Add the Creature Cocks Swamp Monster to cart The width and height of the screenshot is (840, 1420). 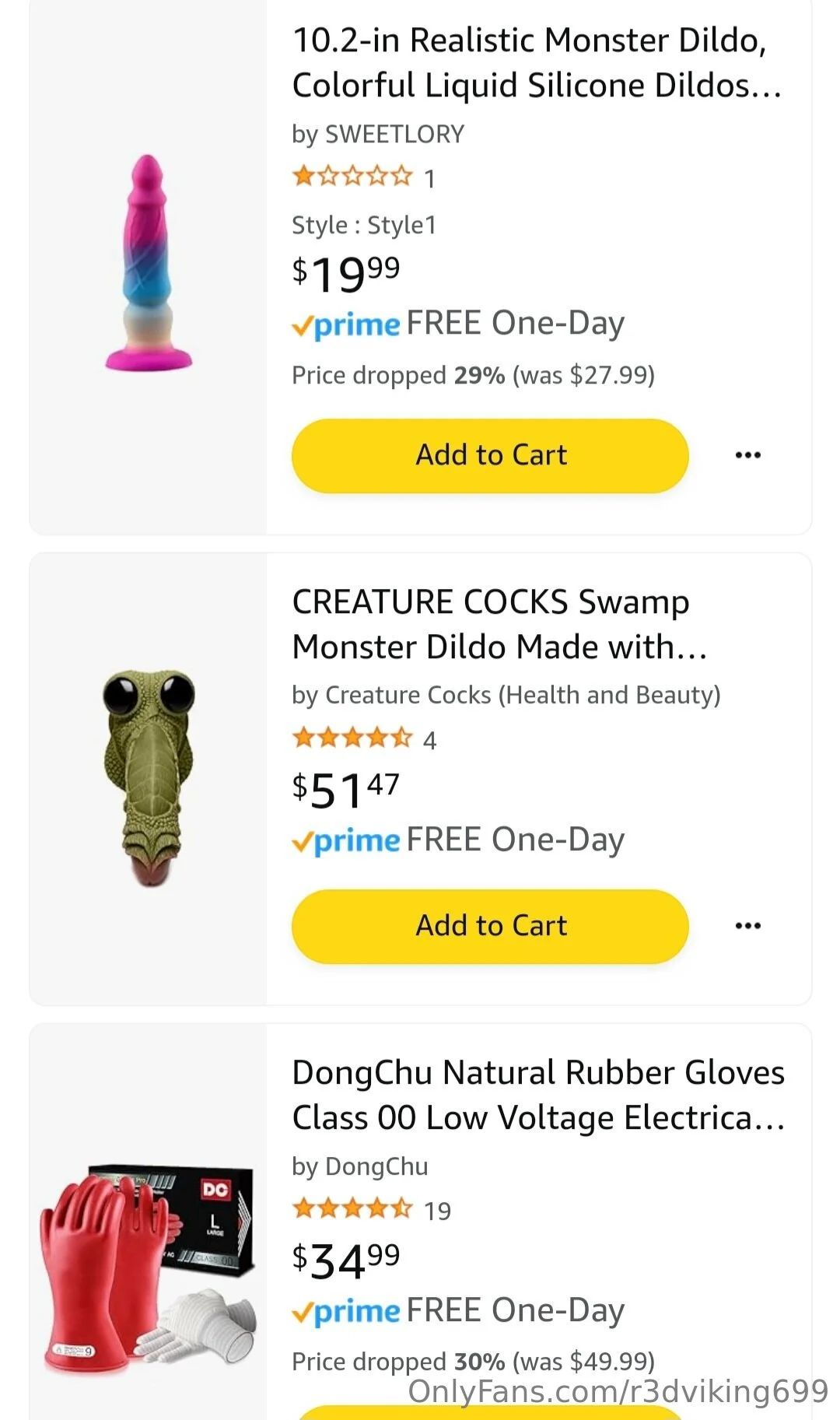pyautogui.click(x=490, y=926)
